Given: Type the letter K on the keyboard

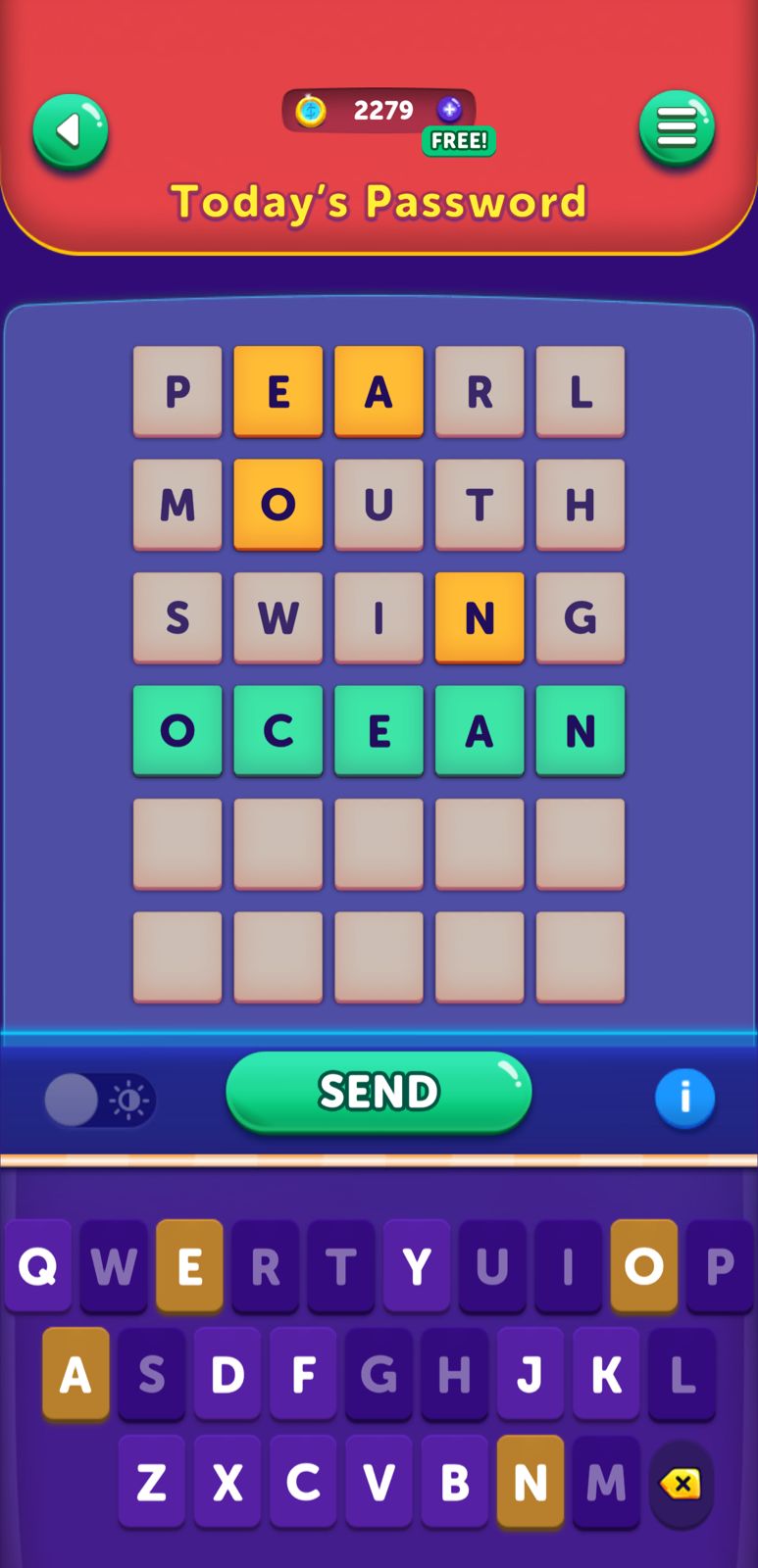Looking at the screenshot, I should (605, 1374).
